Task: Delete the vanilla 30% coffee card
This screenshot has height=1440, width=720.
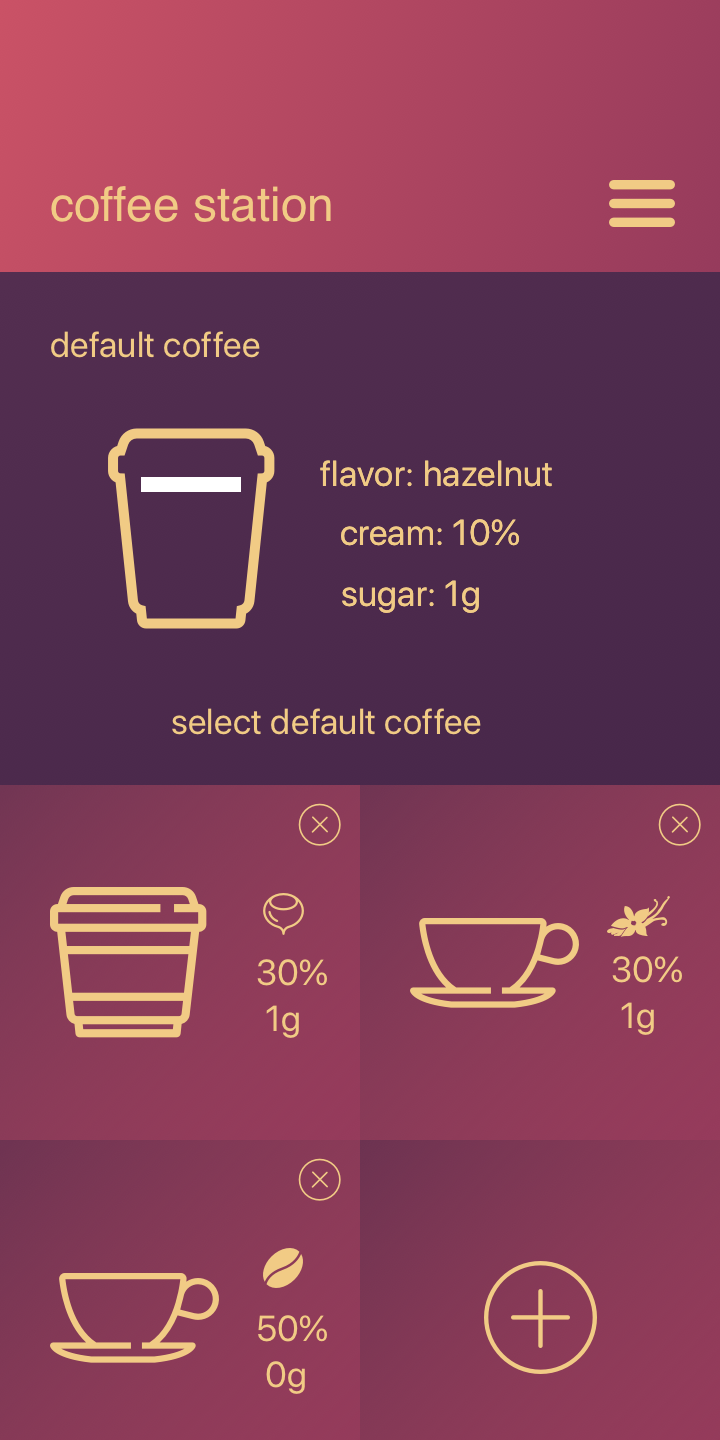Action: 680,825
